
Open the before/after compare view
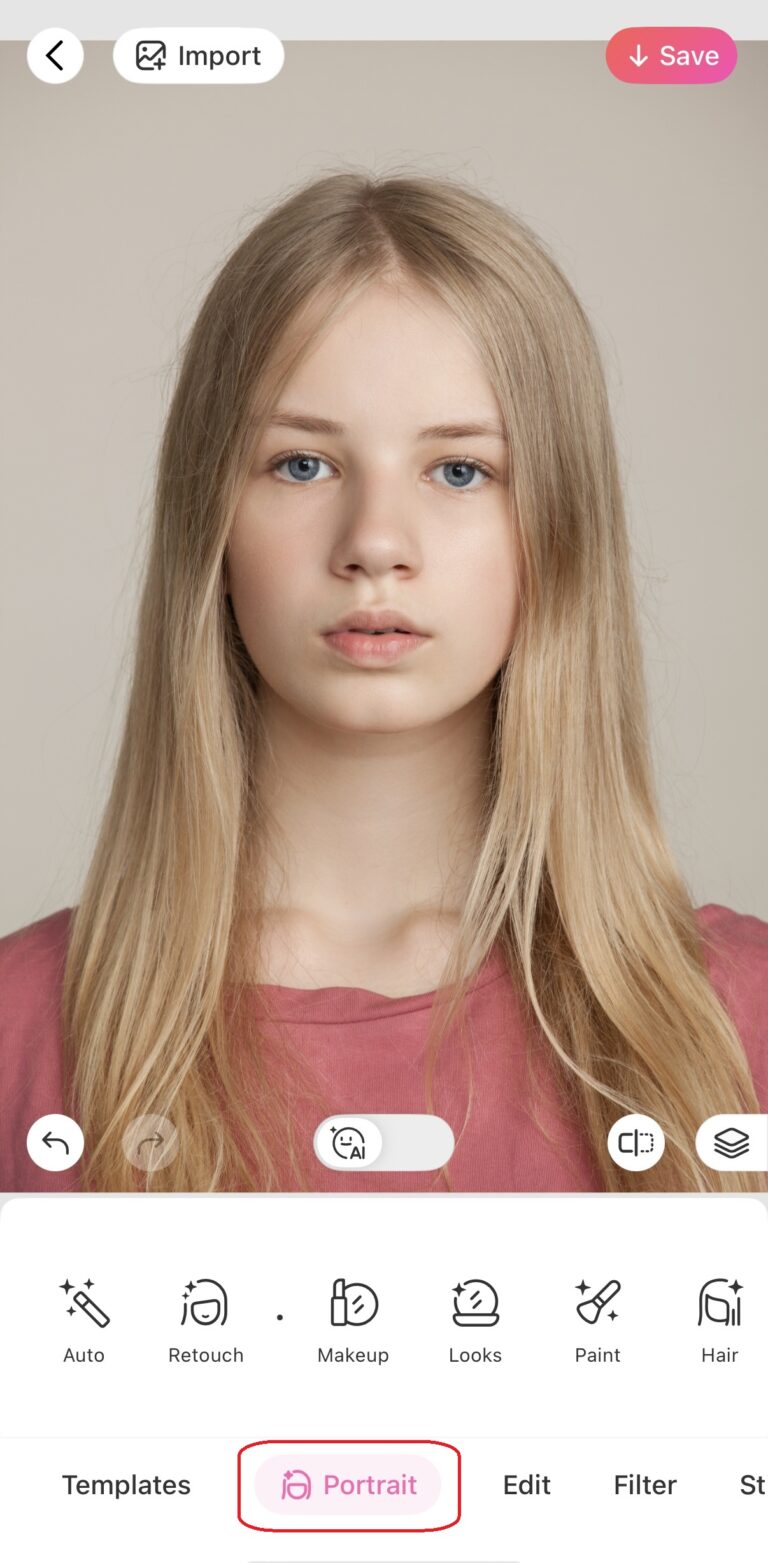tap(636, 1142)
